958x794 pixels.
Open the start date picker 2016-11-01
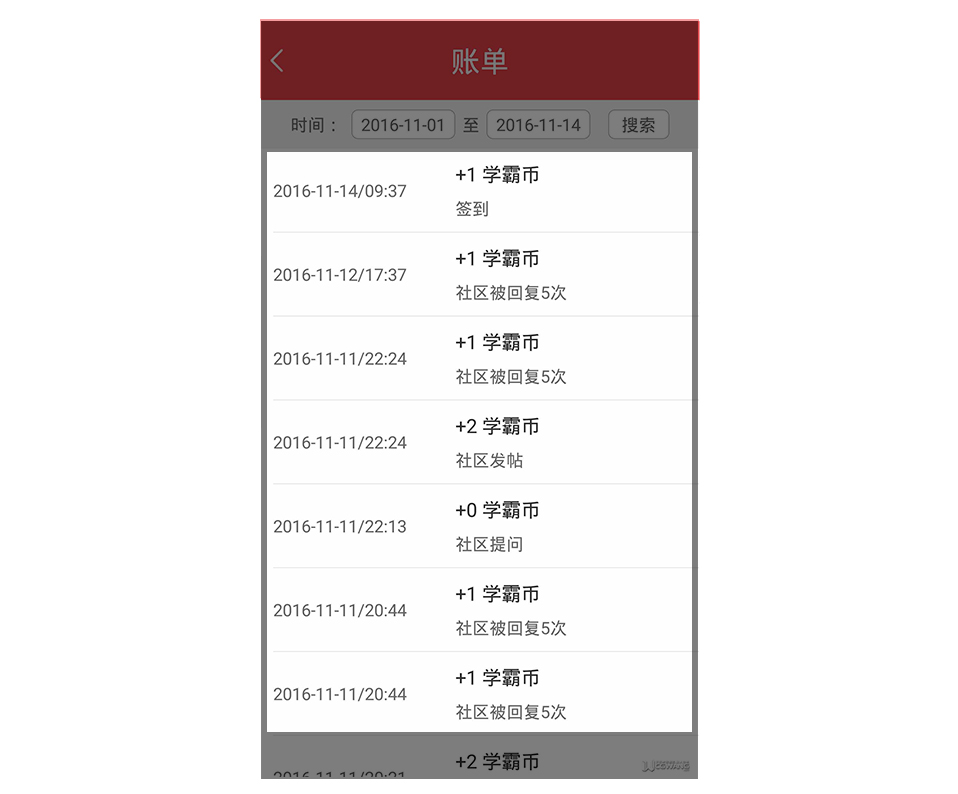[403, 125]
